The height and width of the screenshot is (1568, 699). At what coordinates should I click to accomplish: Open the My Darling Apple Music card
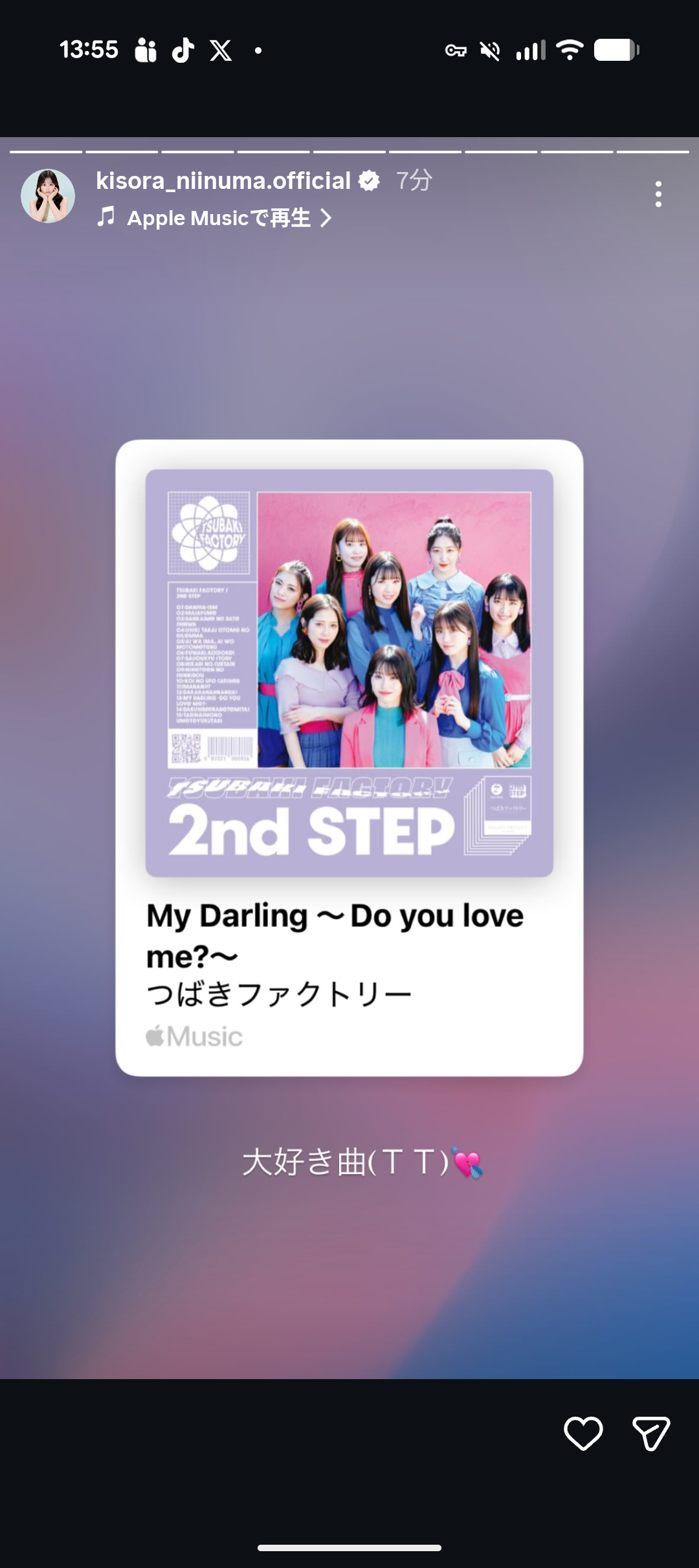[349, 757]
